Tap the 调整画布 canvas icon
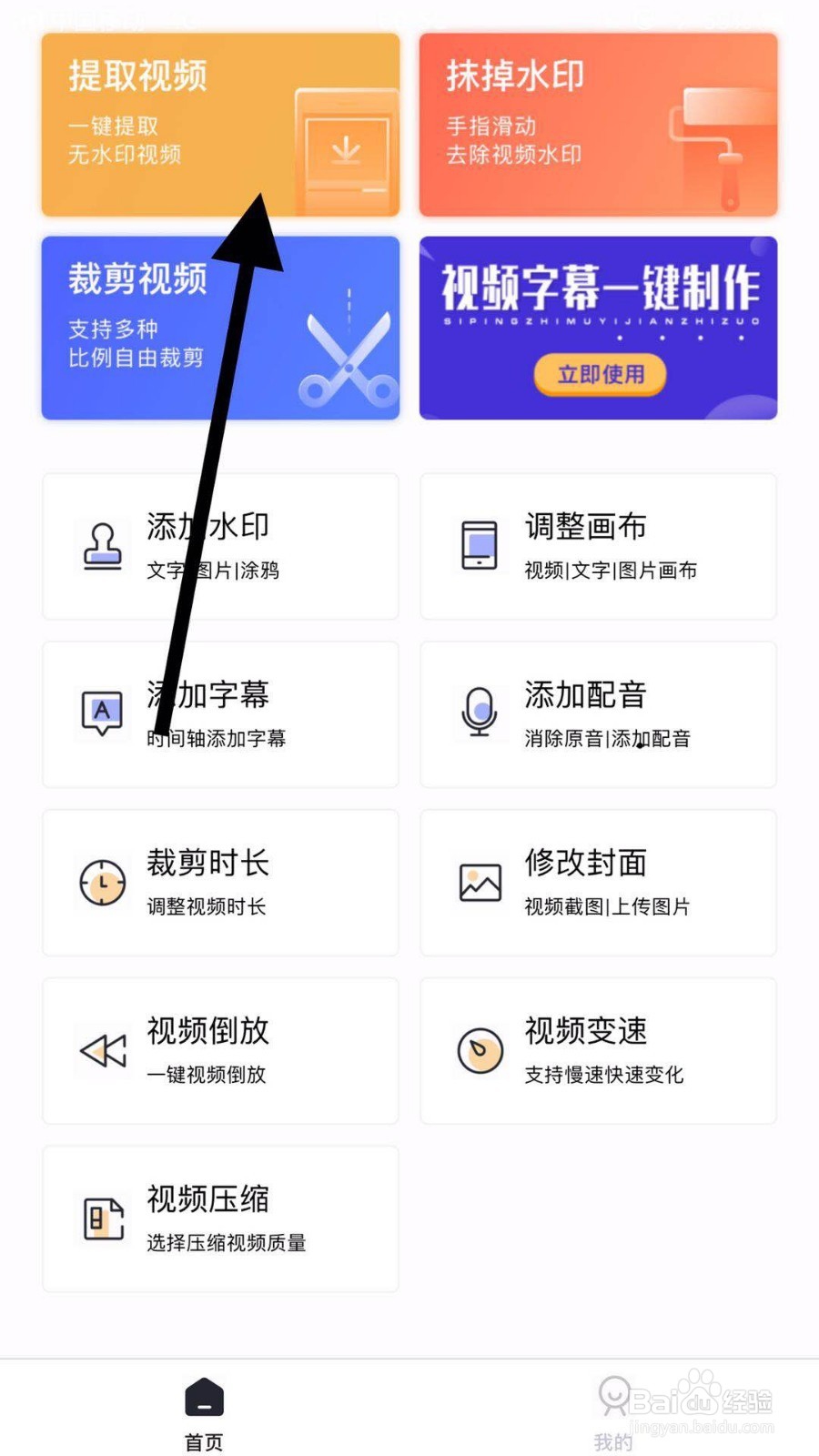This screenshot has width=819, height=1456. coord(480,543)
